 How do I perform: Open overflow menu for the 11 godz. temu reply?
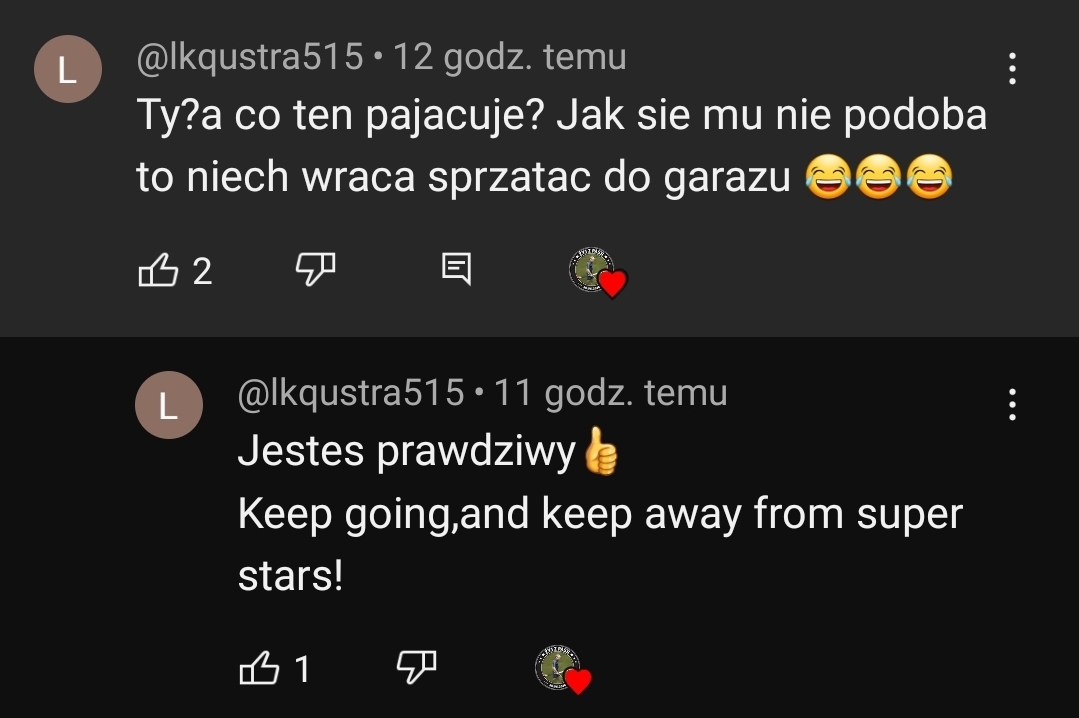point(1012,404)
